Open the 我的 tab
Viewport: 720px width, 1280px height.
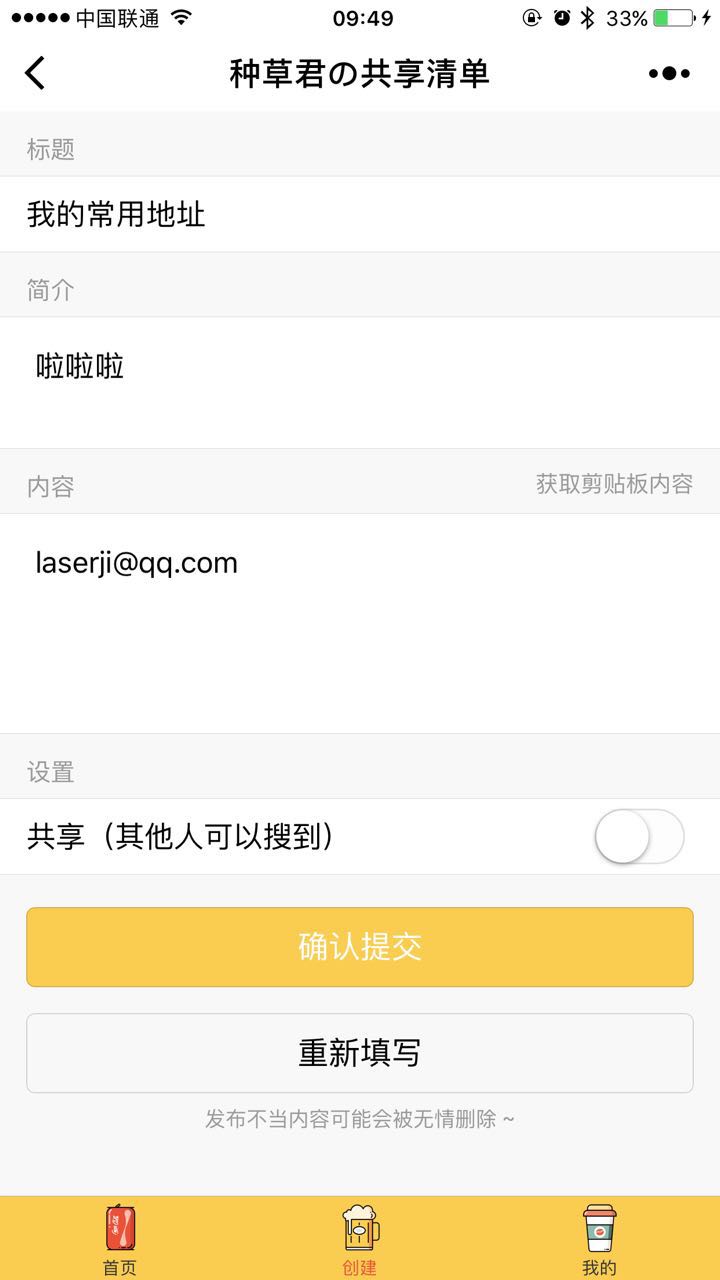(x=600, y=1240)
